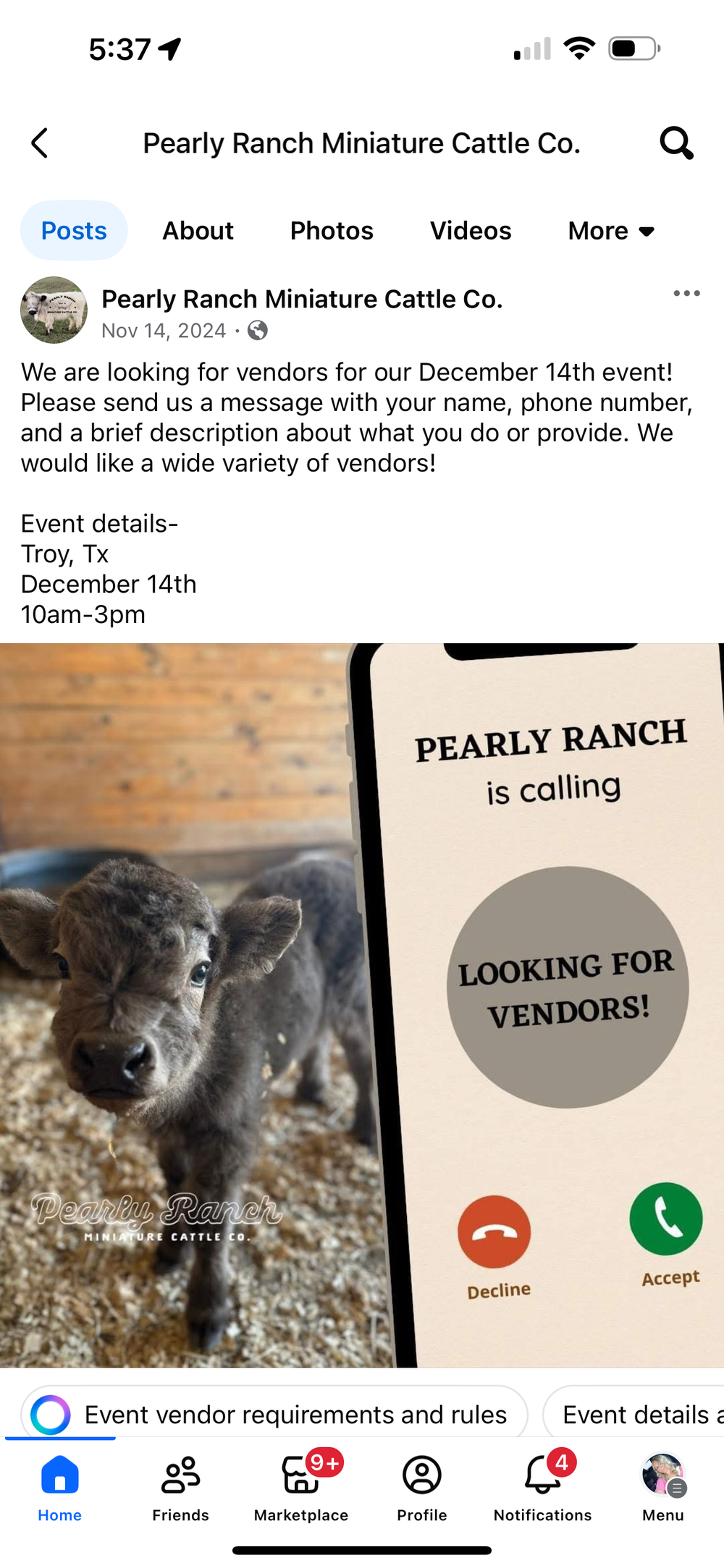Open the Menu tab
Viewport: 724px width, 1568px height.
point(663,1489)
